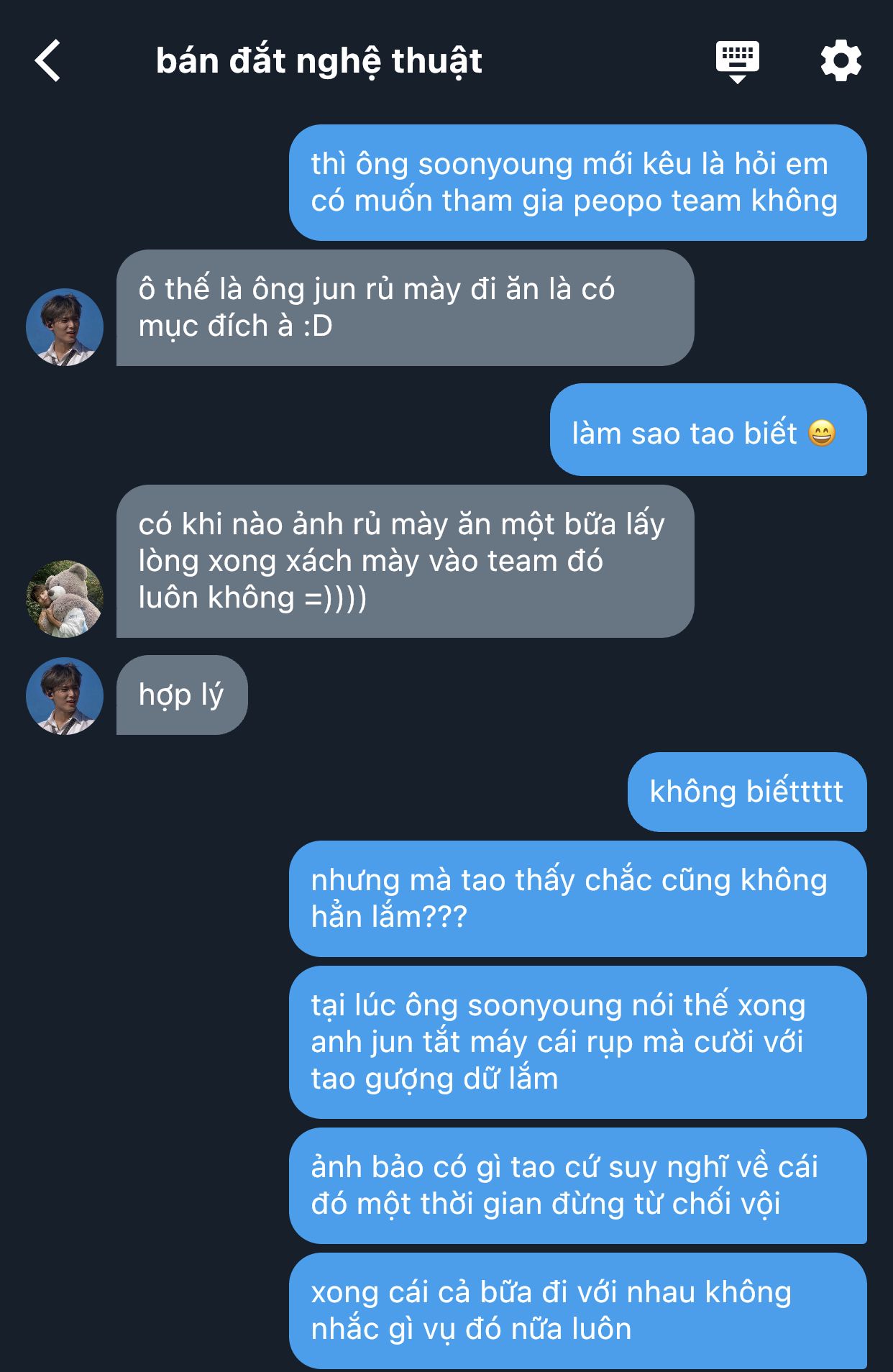893x1372 pixels.
Task: Open chat settings gear
Action: pyautogui.click(x=841, y=61)
